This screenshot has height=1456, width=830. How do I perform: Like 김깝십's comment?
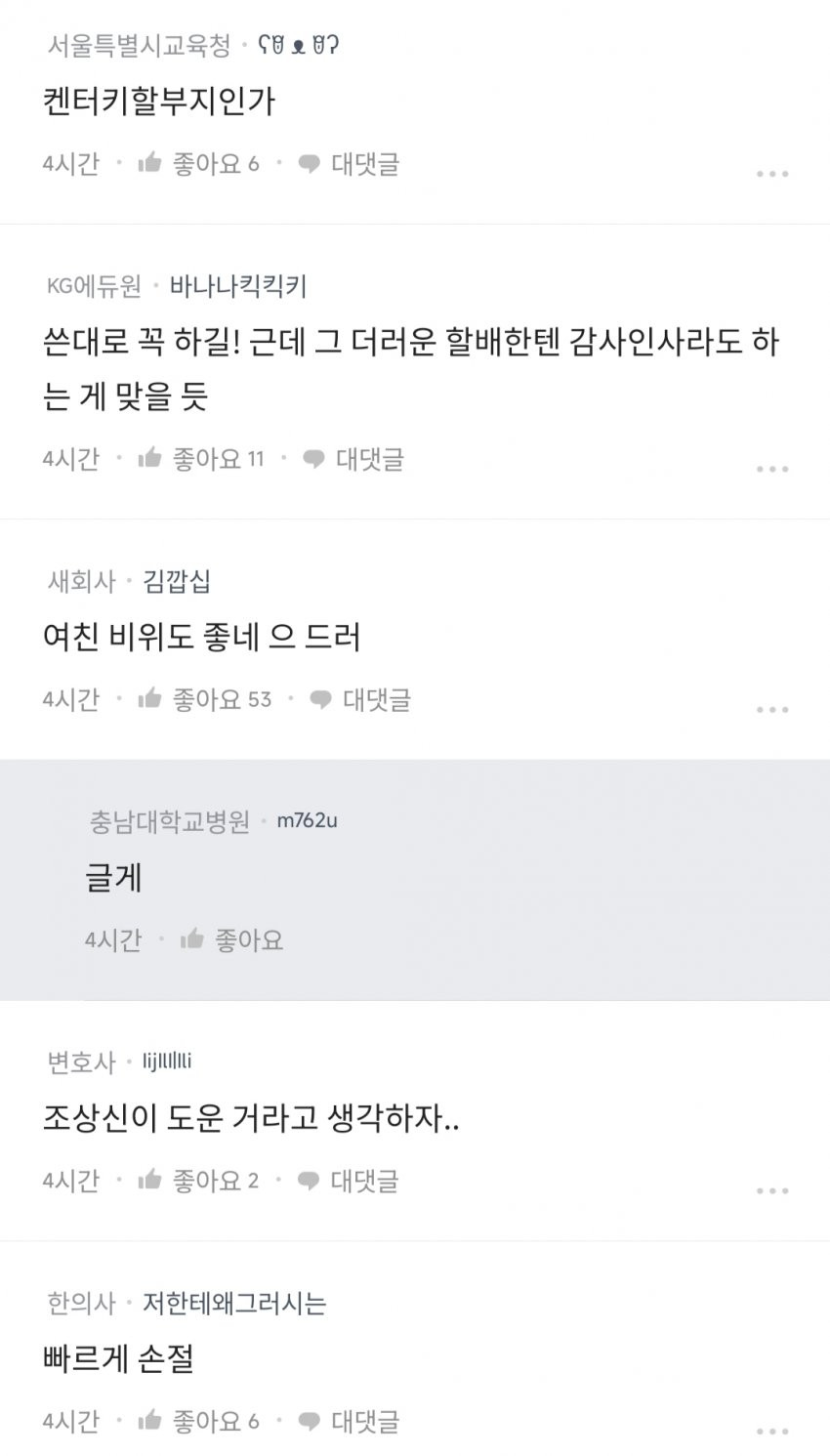204,699
